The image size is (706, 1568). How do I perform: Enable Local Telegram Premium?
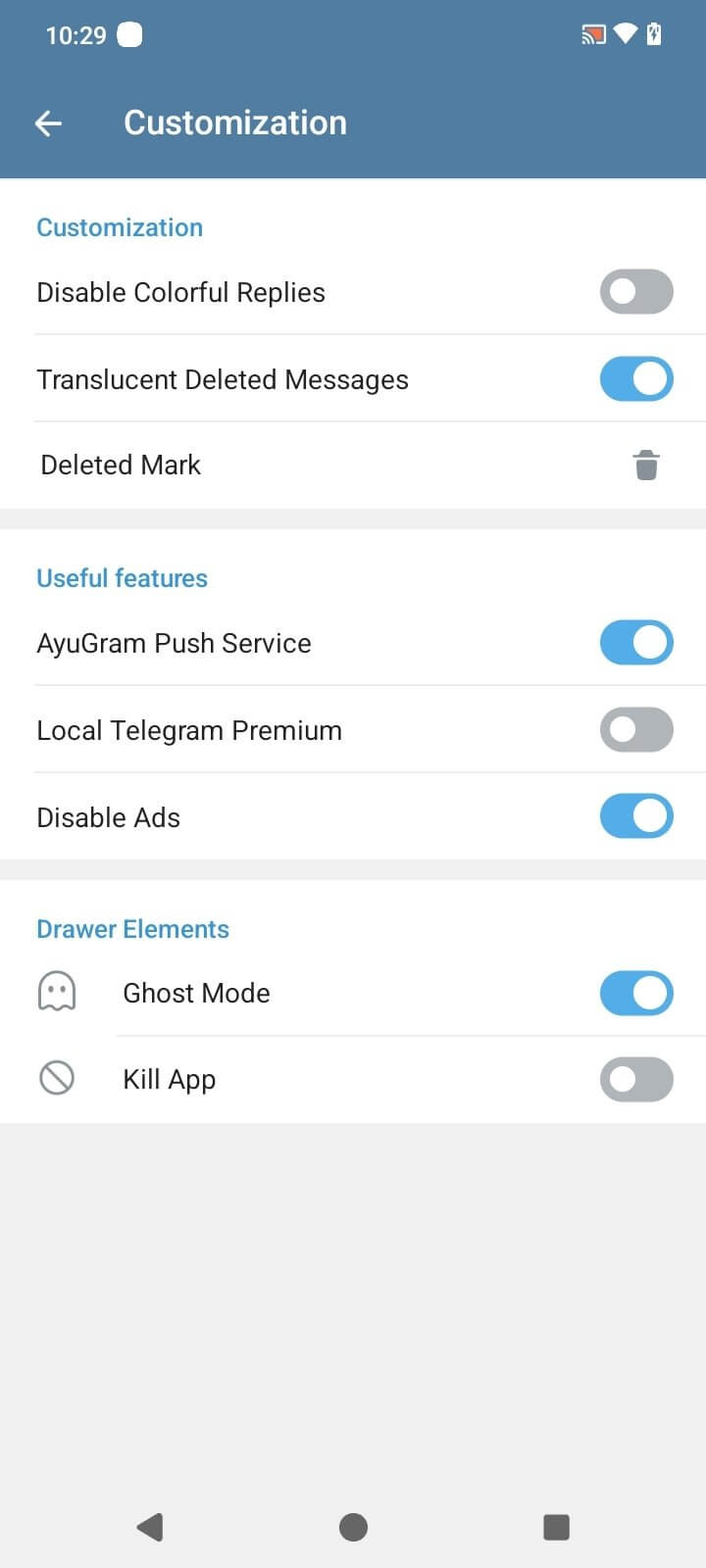click(636, 729)
